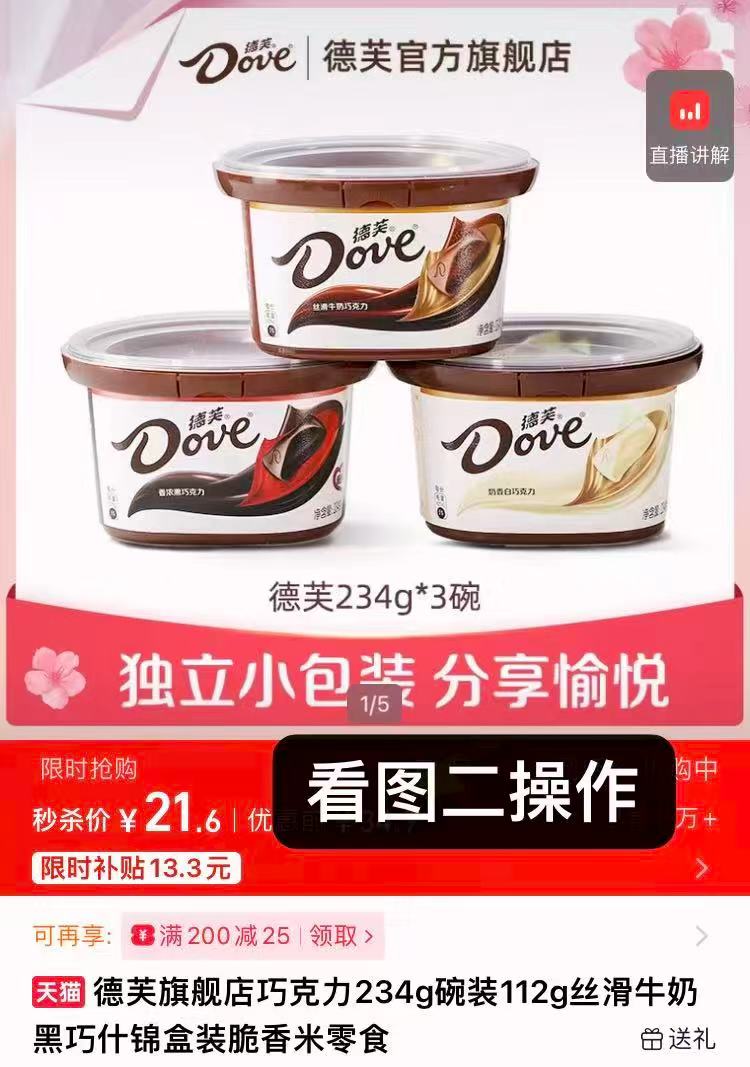Tap the 送礼 gift option
The width and height of the screenshot is (750, 1067).
click(x=678, y=1038)
